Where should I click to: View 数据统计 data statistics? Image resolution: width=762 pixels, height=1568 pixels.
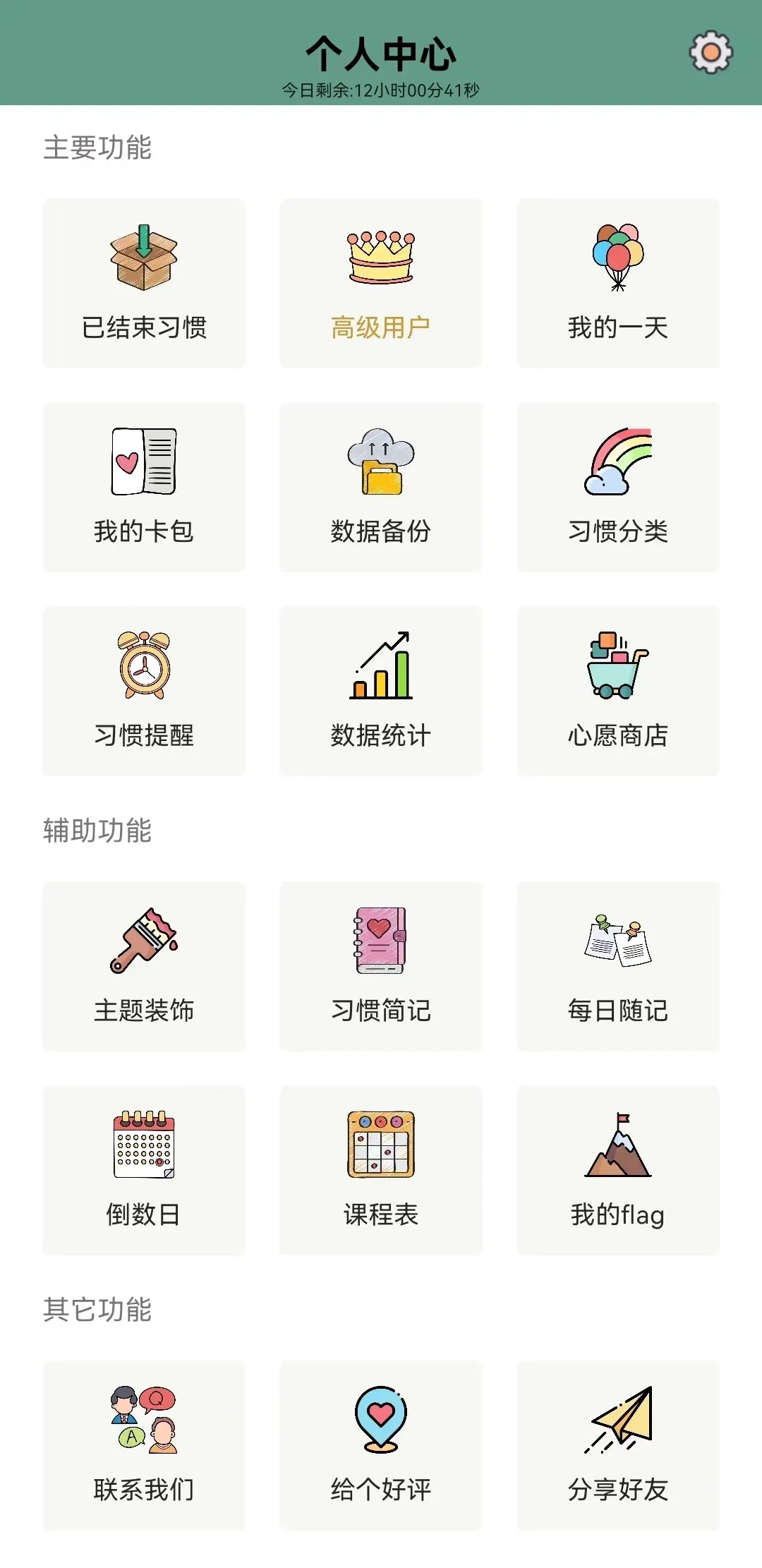[x=381, y=691]
